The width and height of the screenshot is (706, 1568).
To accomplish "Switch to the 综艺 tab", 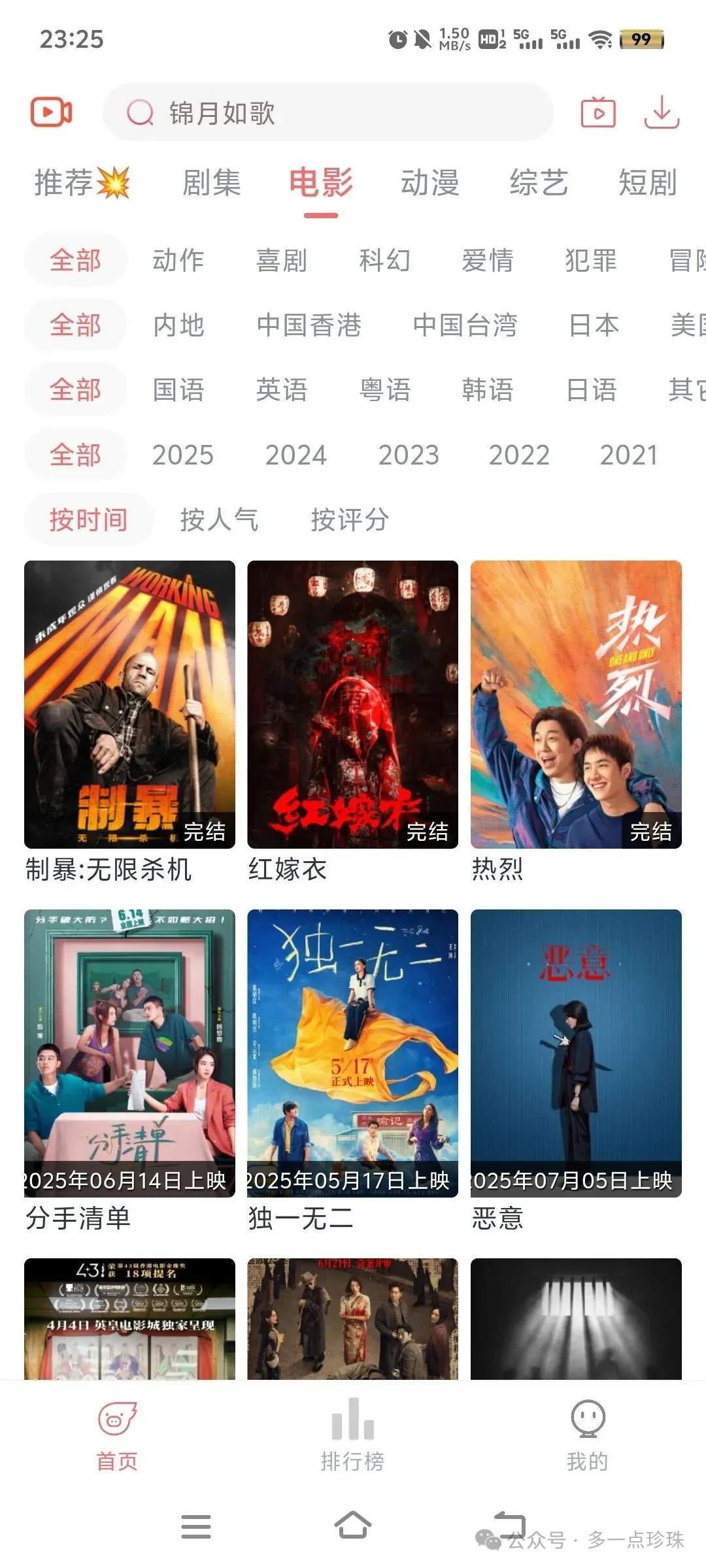I will [x=539, y=182].
